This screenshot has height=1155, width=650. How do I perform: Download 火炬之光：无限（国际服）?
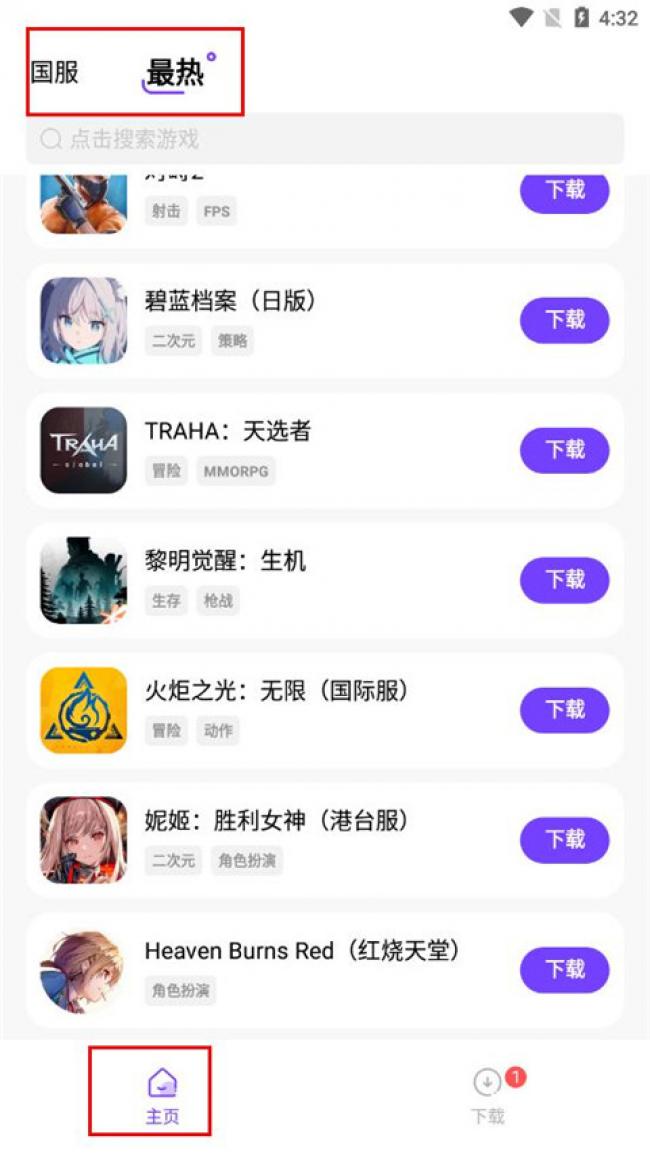click(565, 710)
